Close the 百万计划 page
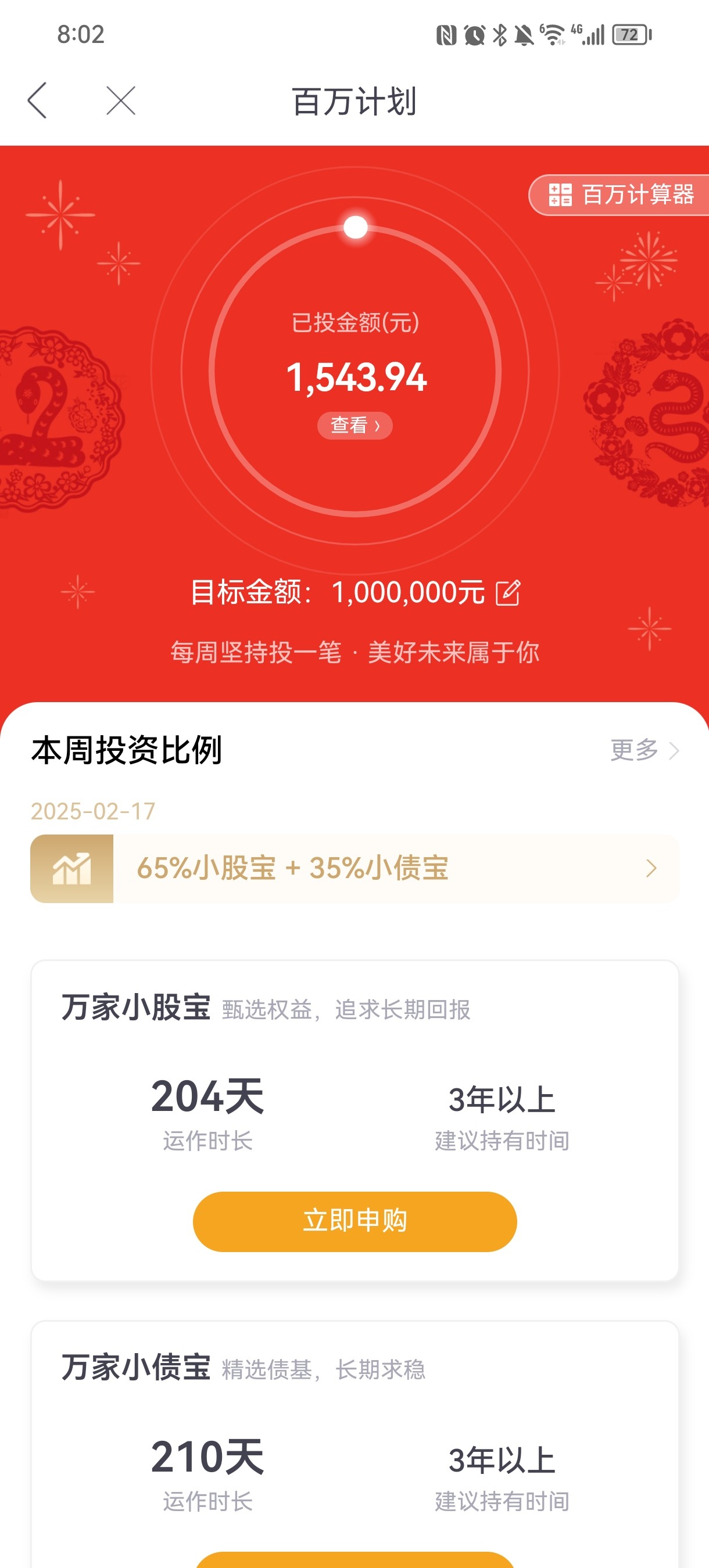 point(121,100)
